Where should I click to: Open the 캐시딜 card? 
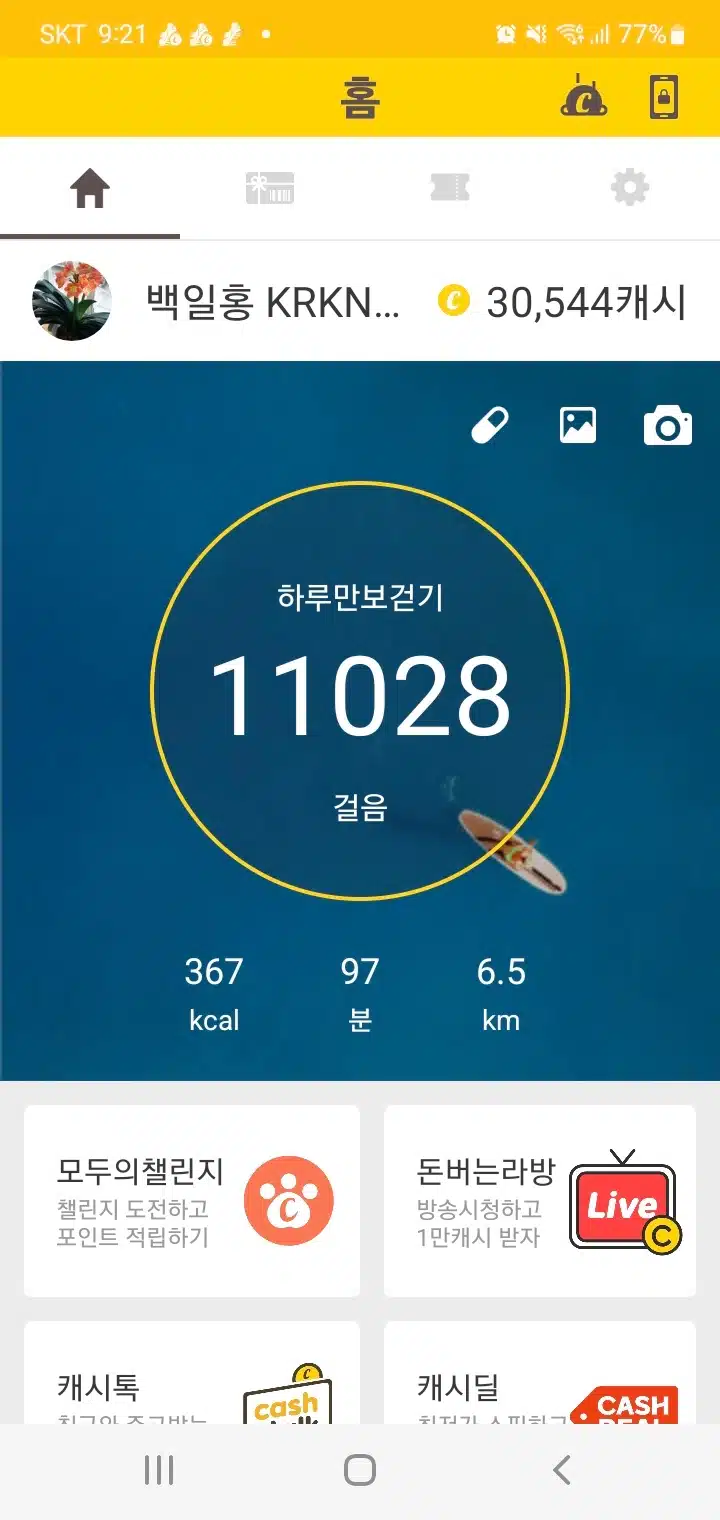(x=540, y=1372)
